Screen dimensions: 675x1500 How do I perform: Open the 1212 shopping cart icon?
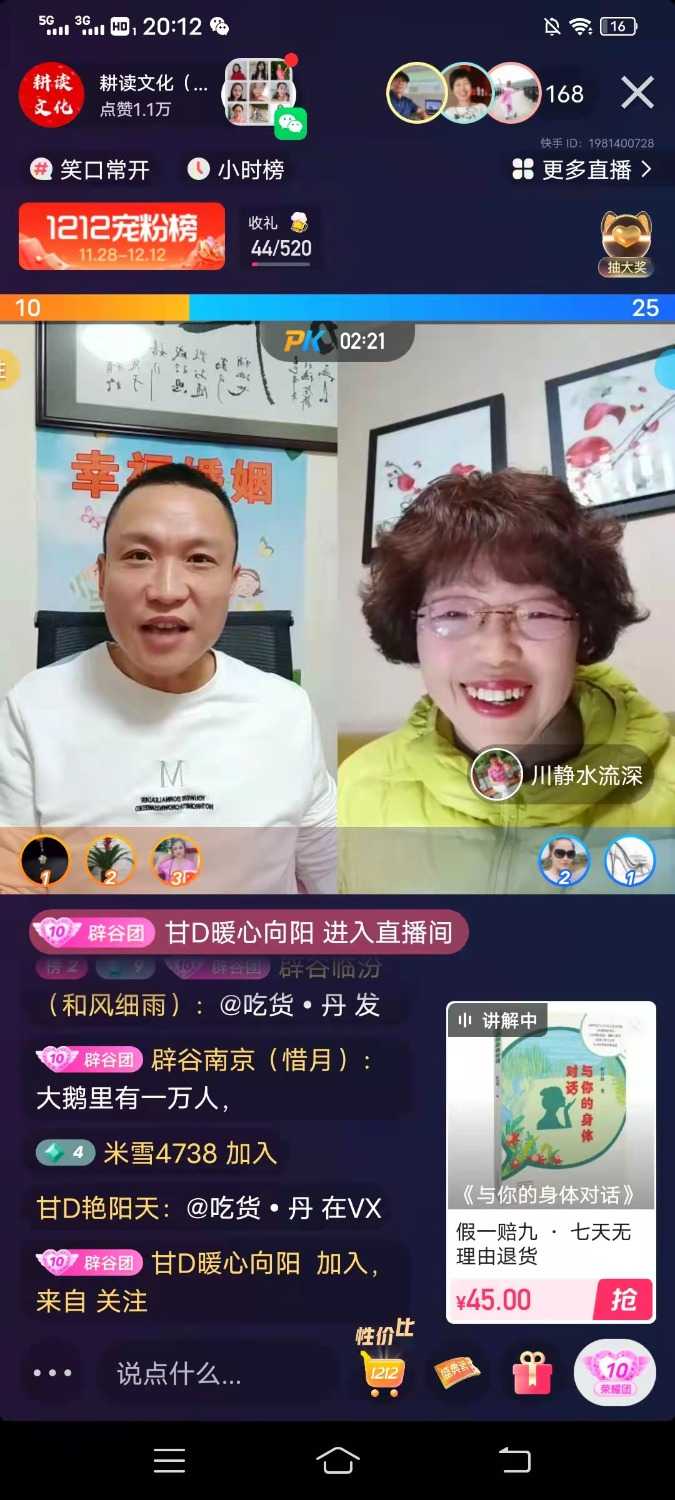tap(384, 1372)
